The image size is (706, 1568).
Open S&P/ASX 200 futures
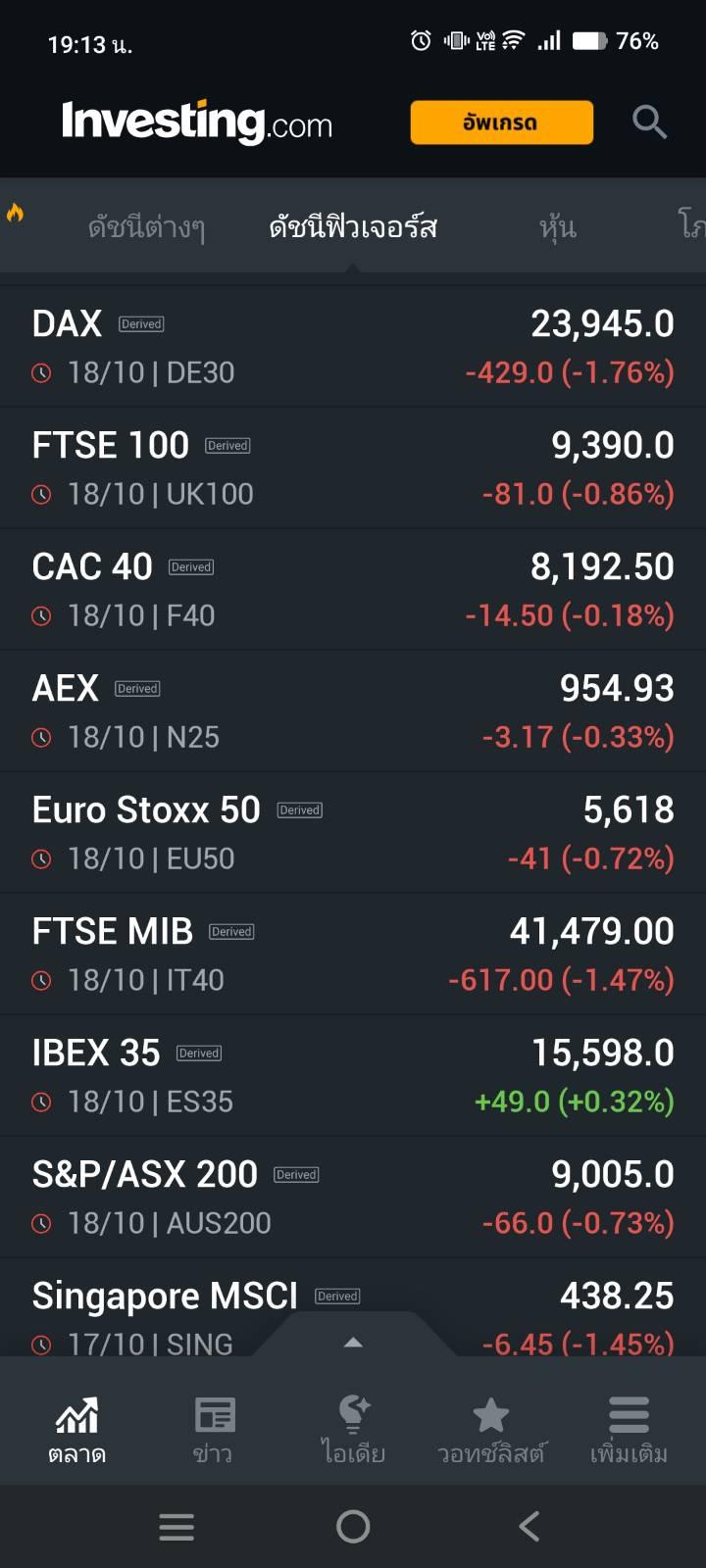[x=353, y=1198]
